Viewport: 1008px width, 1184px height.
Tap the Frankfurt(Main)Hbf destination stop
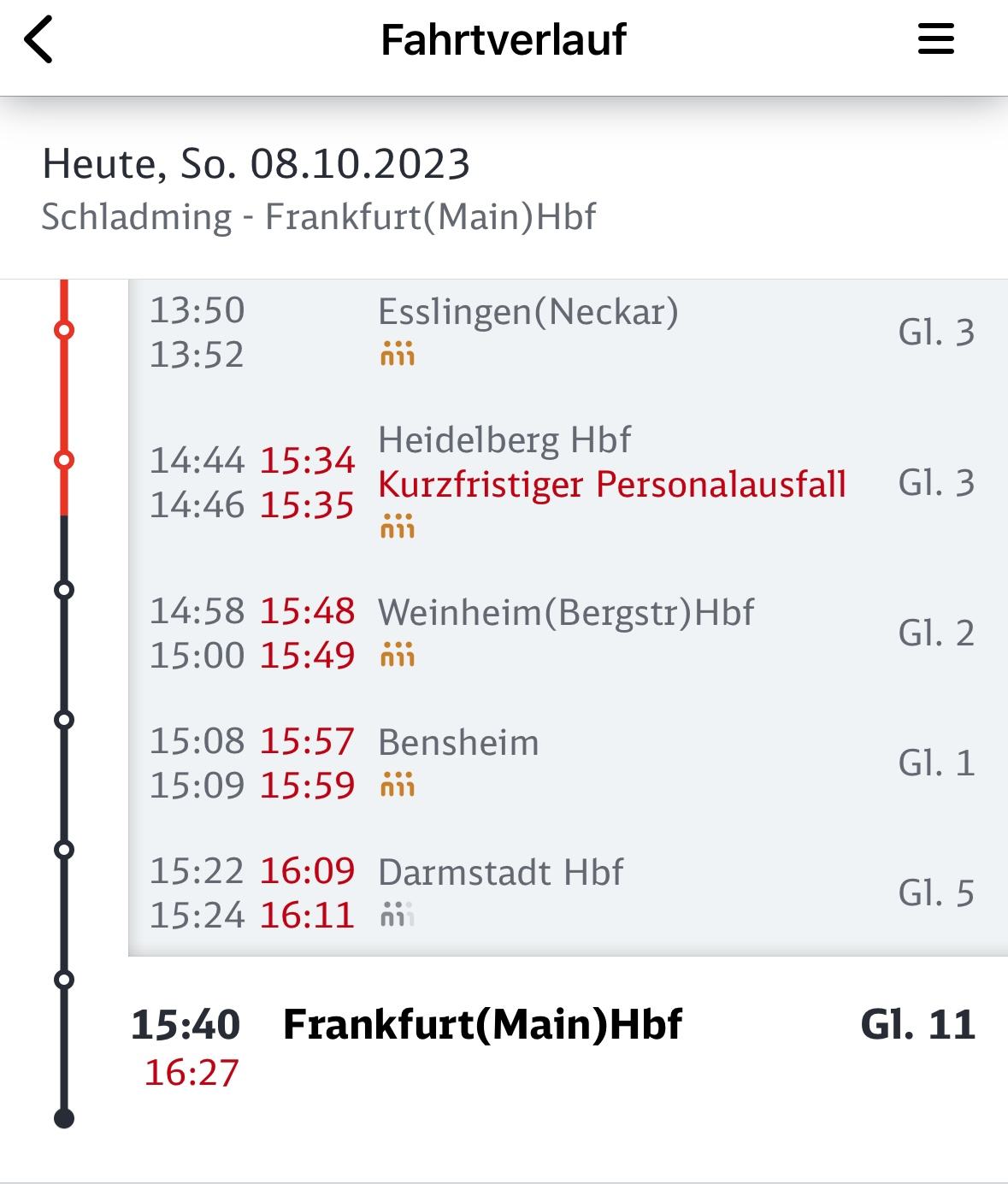[x=482, y=1025]
